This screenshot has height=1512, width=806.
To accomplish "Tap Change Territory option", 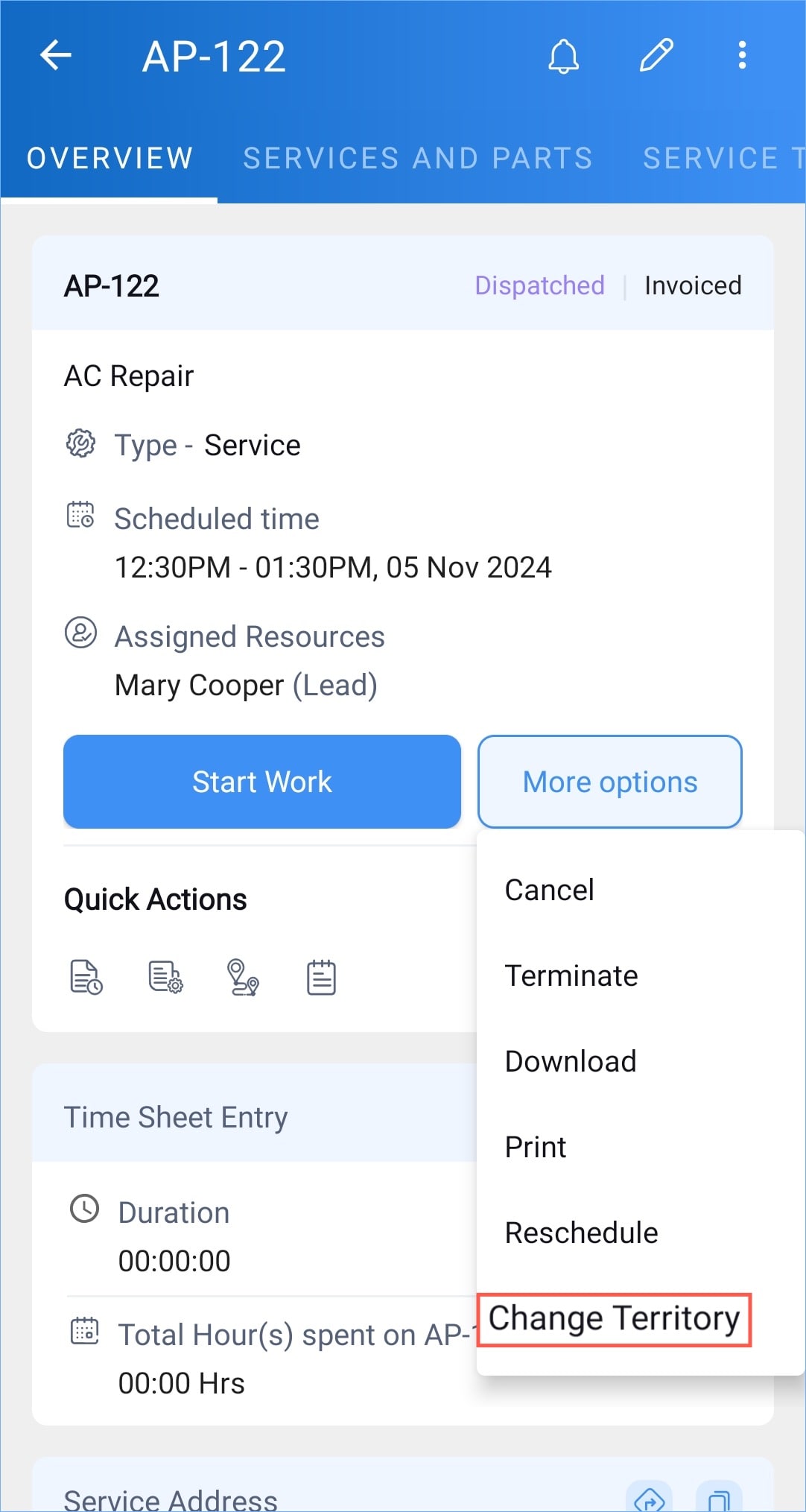I will tap(614, 1318).
